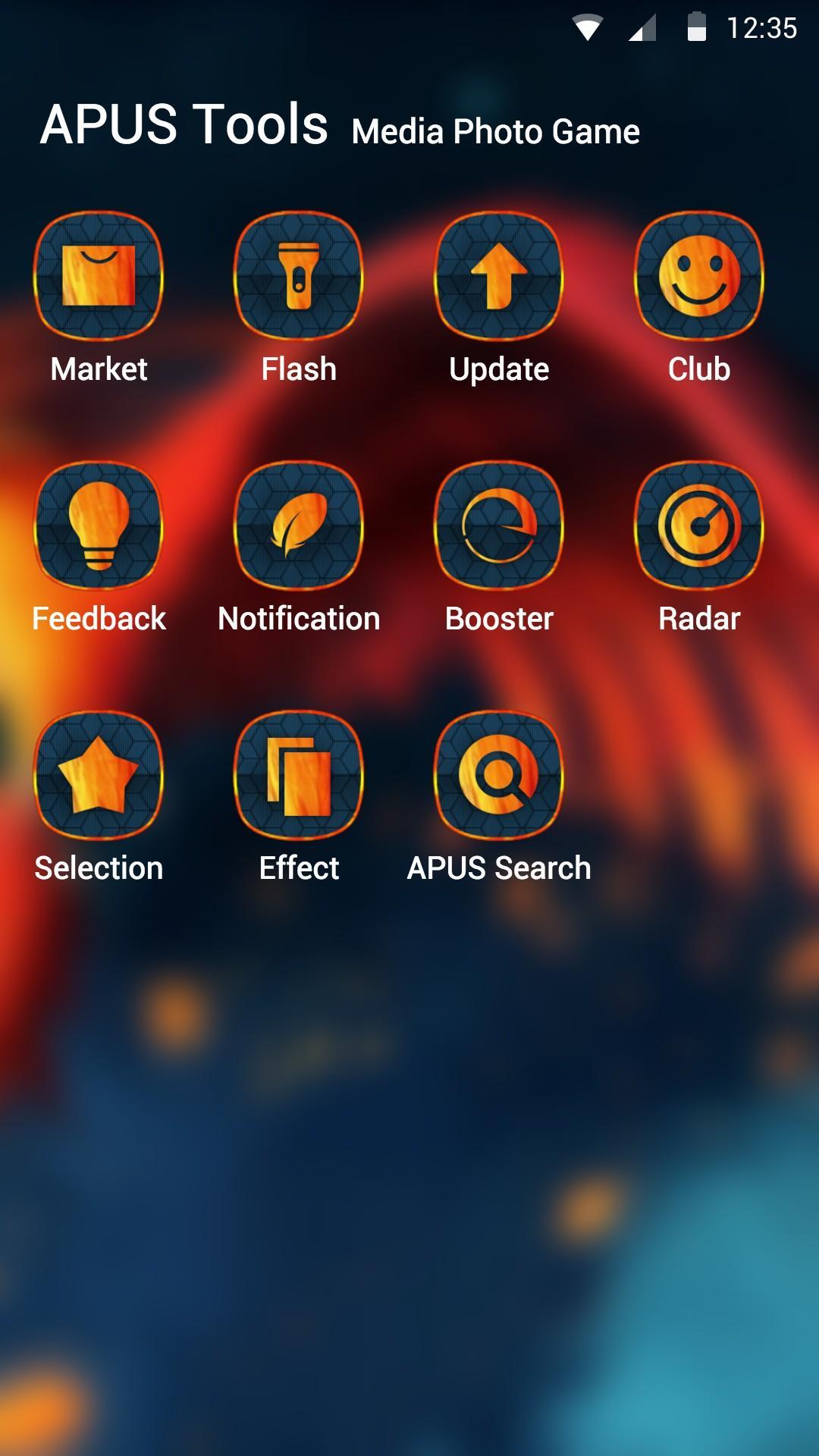819x1456 pixels.
Task: Open the Selection star icon
Action: pos(97,777)
